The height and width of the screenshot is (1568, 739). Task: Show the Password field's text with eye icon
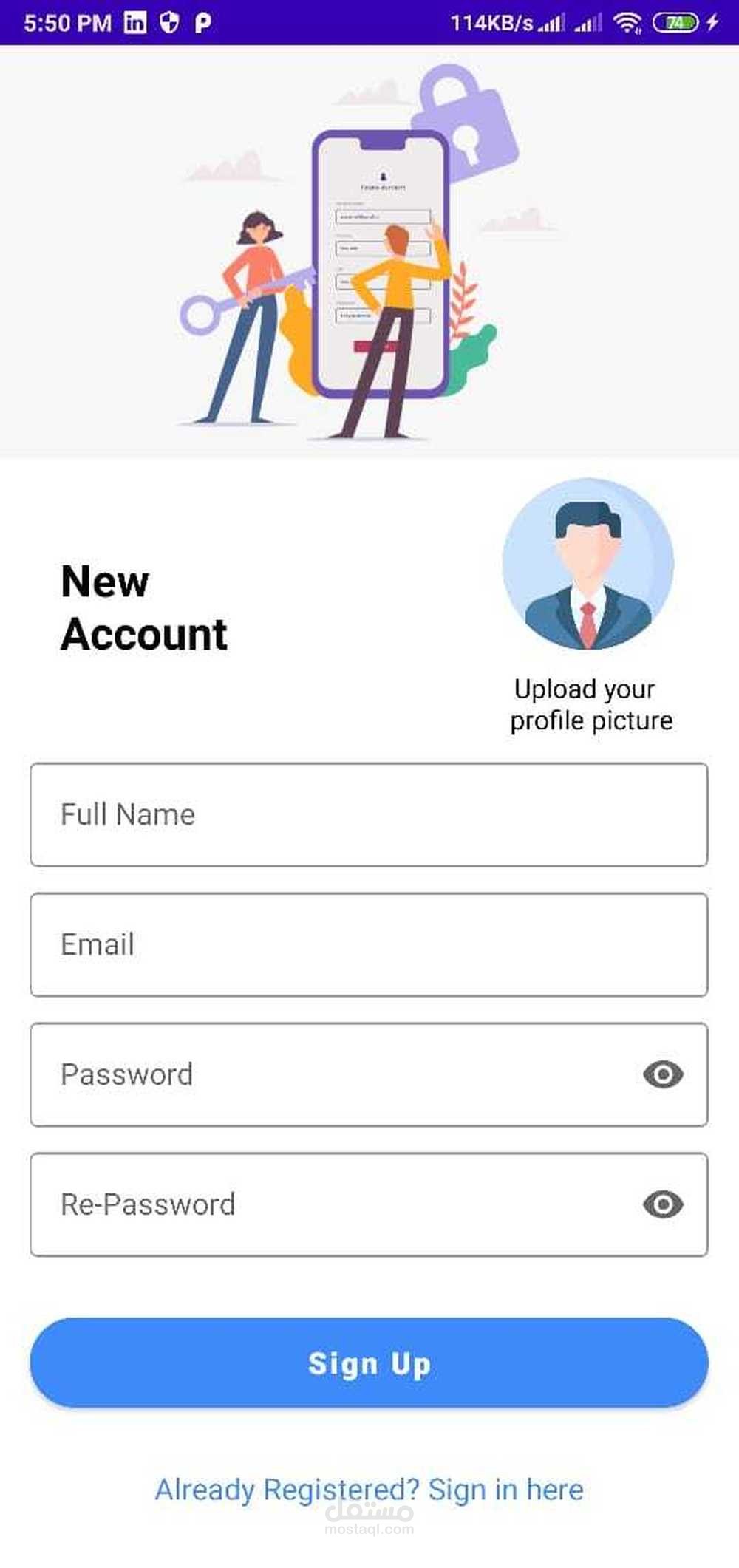pos(663,1074)
